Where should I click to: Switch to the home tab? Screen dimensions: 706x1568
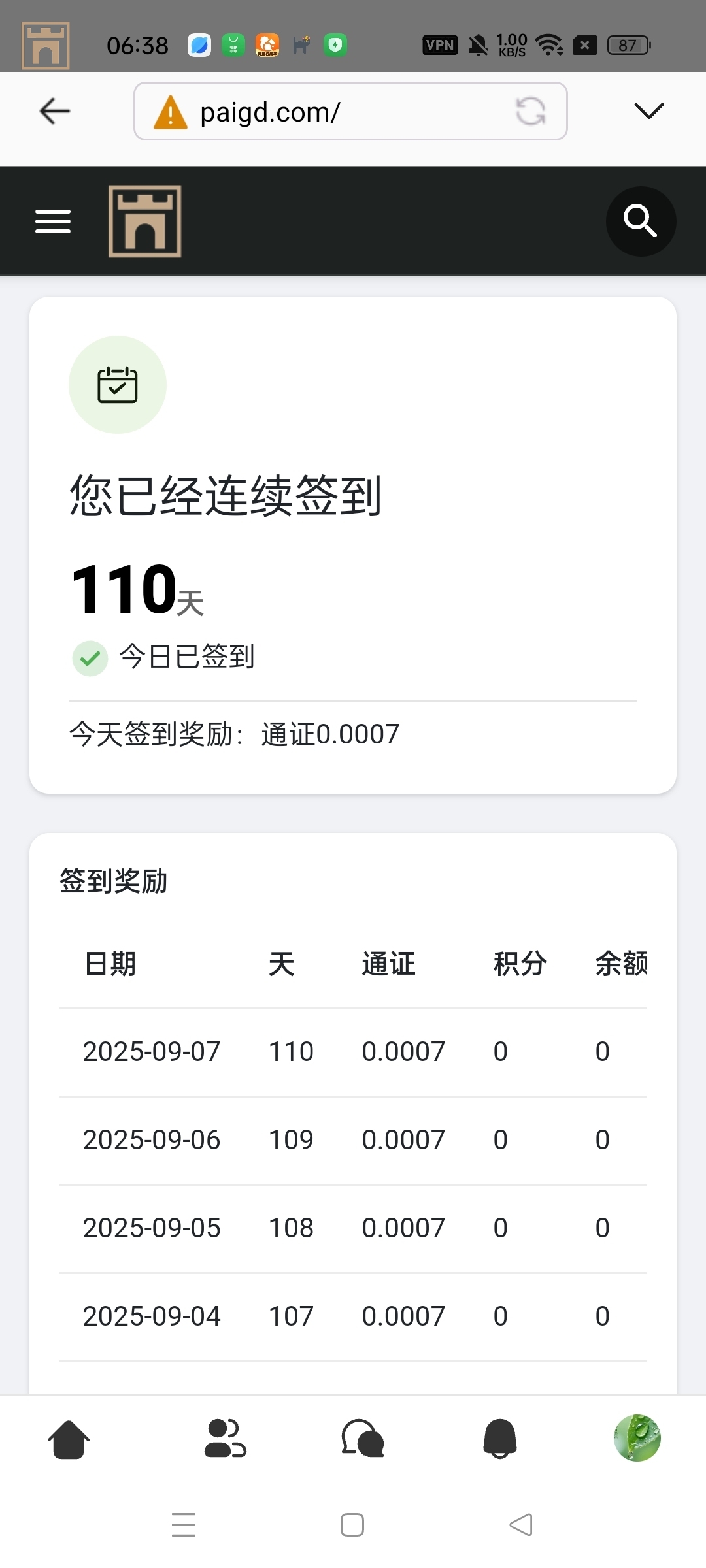[x=69, y=1439]
